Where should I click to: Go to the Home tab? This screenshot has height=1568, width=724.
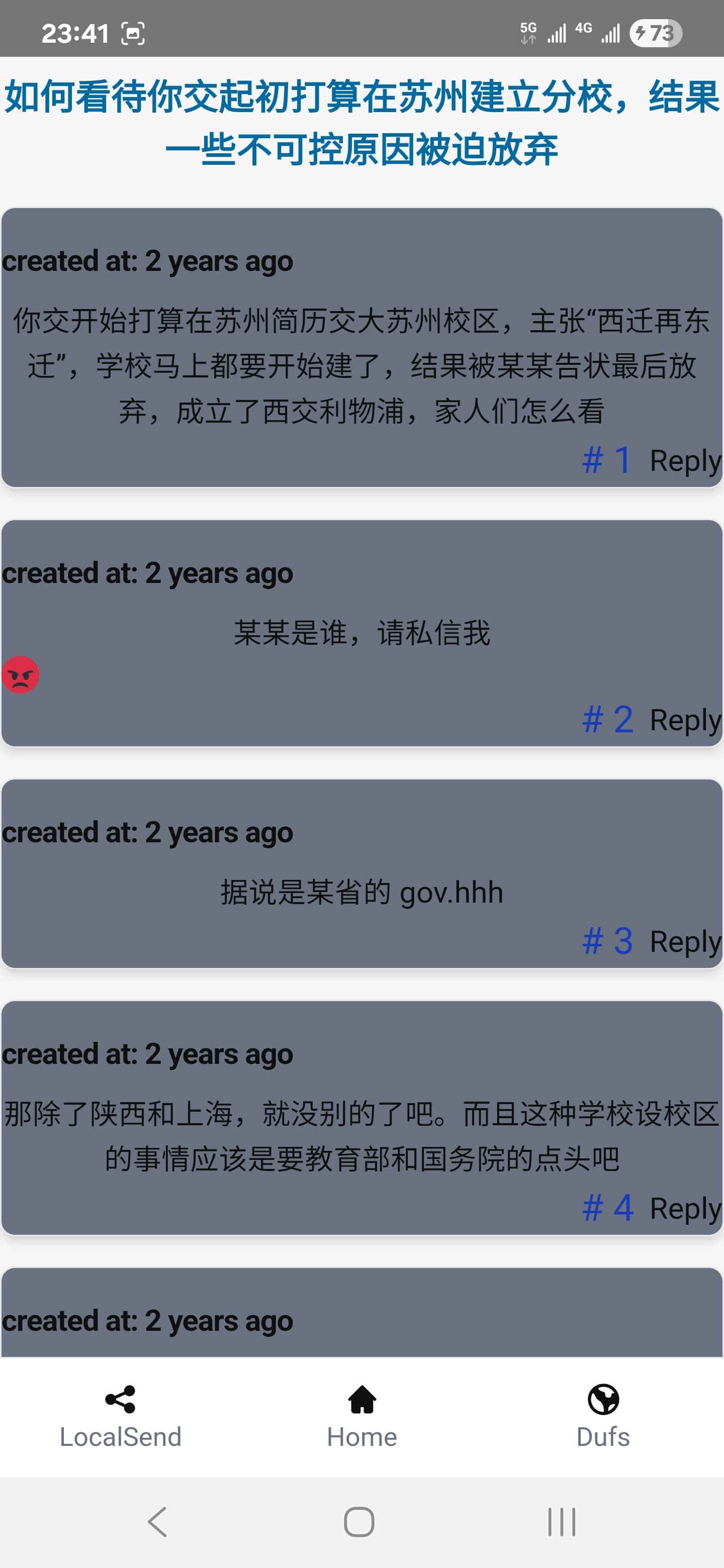pos(361,1417)
